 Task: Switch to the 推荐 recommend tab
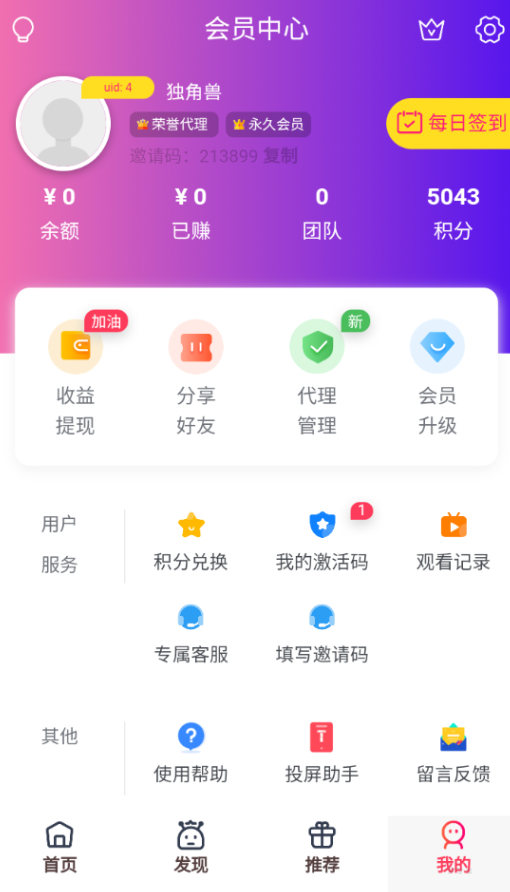tap(322, 848)
